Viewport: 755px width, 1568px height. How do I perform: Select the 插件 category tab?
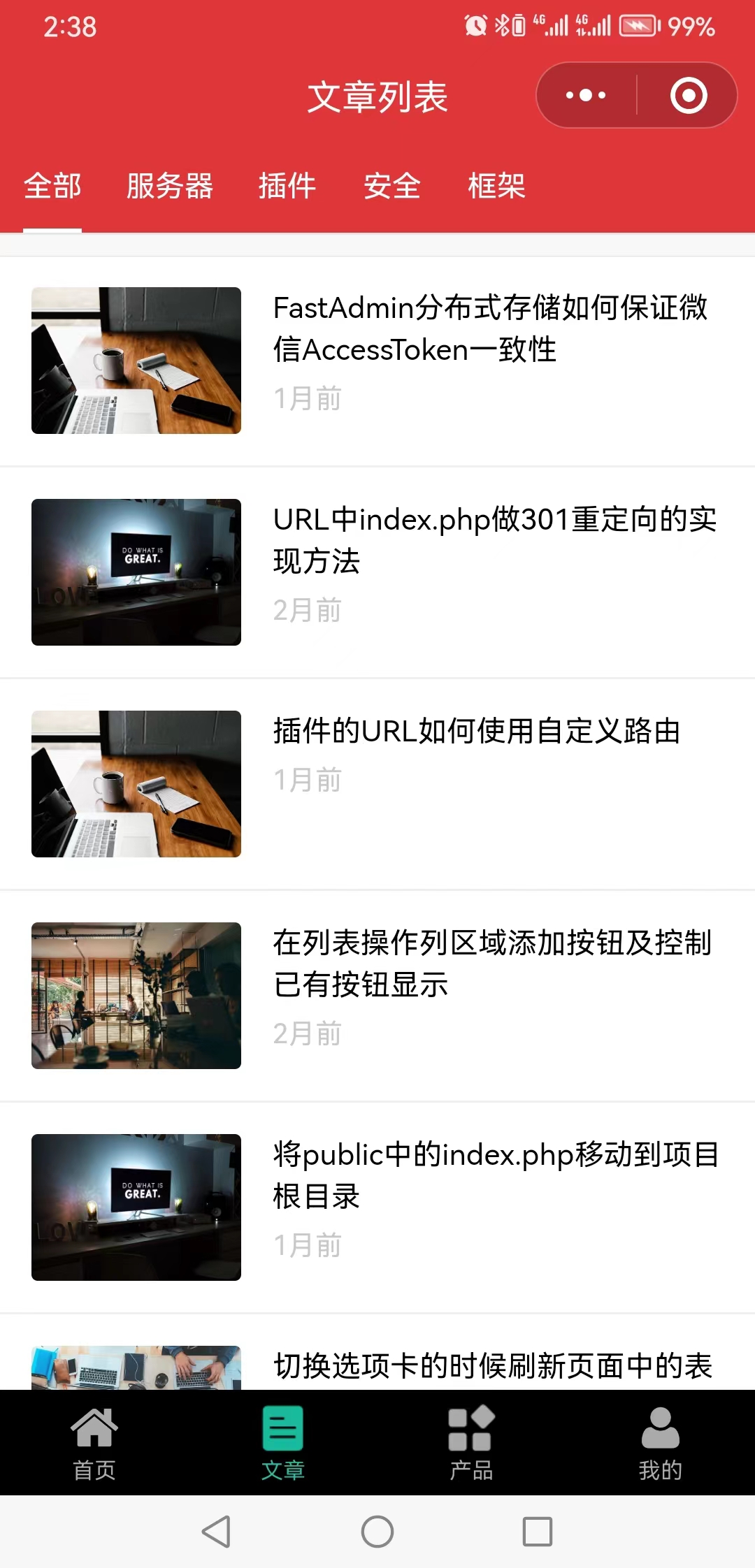[x=287, y=186]
